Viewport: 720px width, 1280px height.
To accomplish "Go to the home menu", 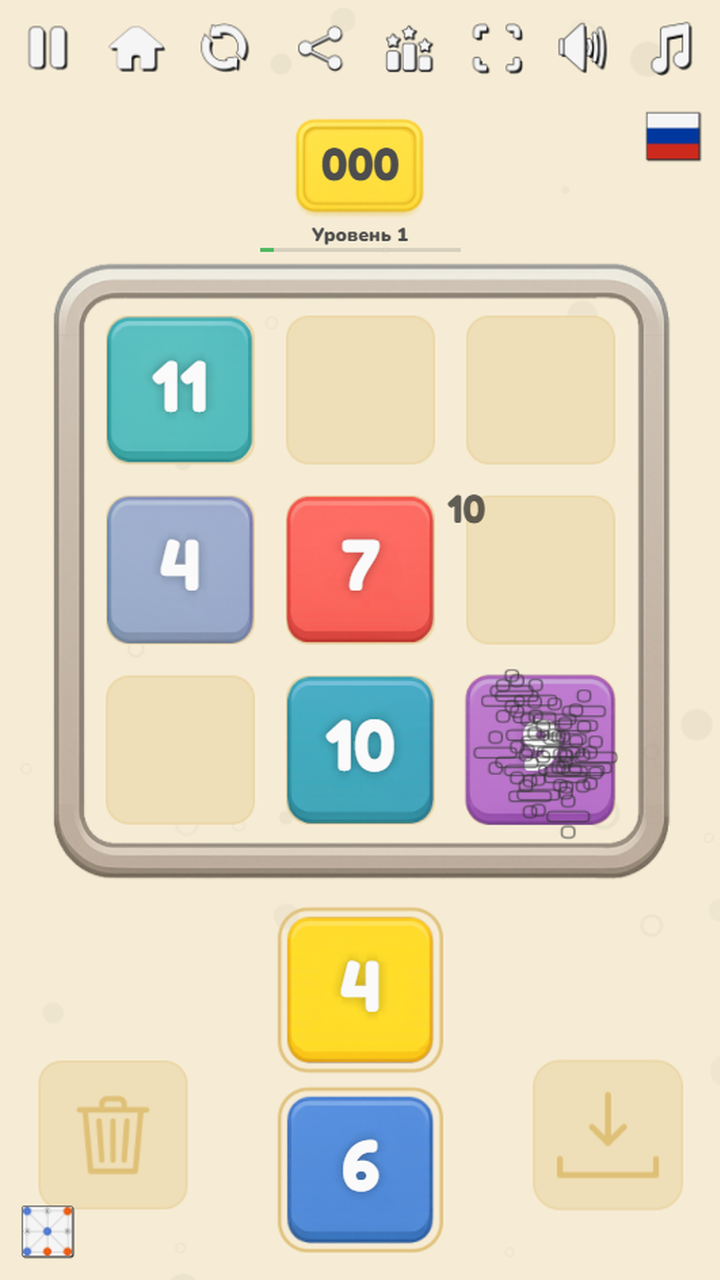I will coord(137,48).
